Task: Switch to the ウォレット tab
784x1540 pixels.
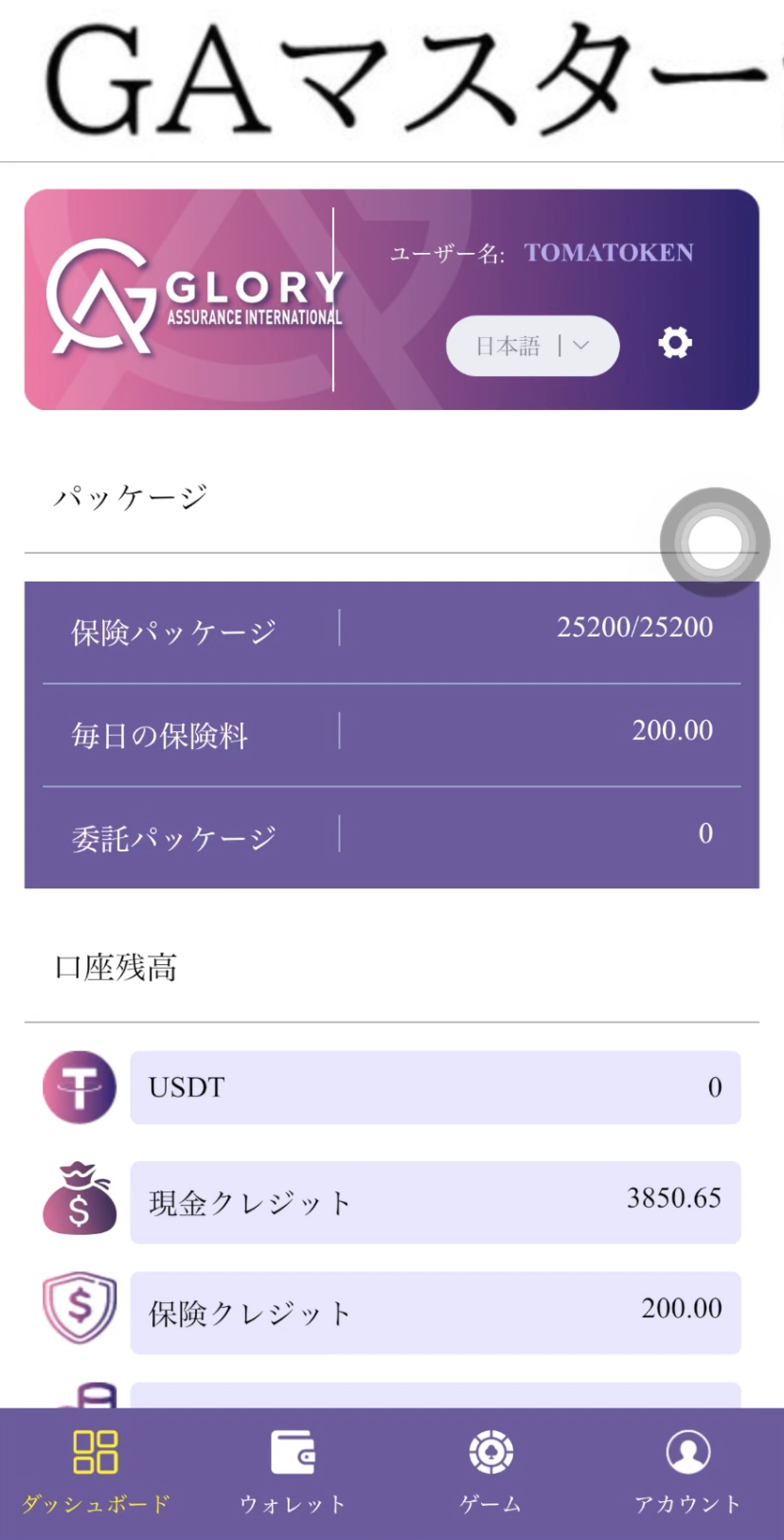Action: pos(293,1471)
